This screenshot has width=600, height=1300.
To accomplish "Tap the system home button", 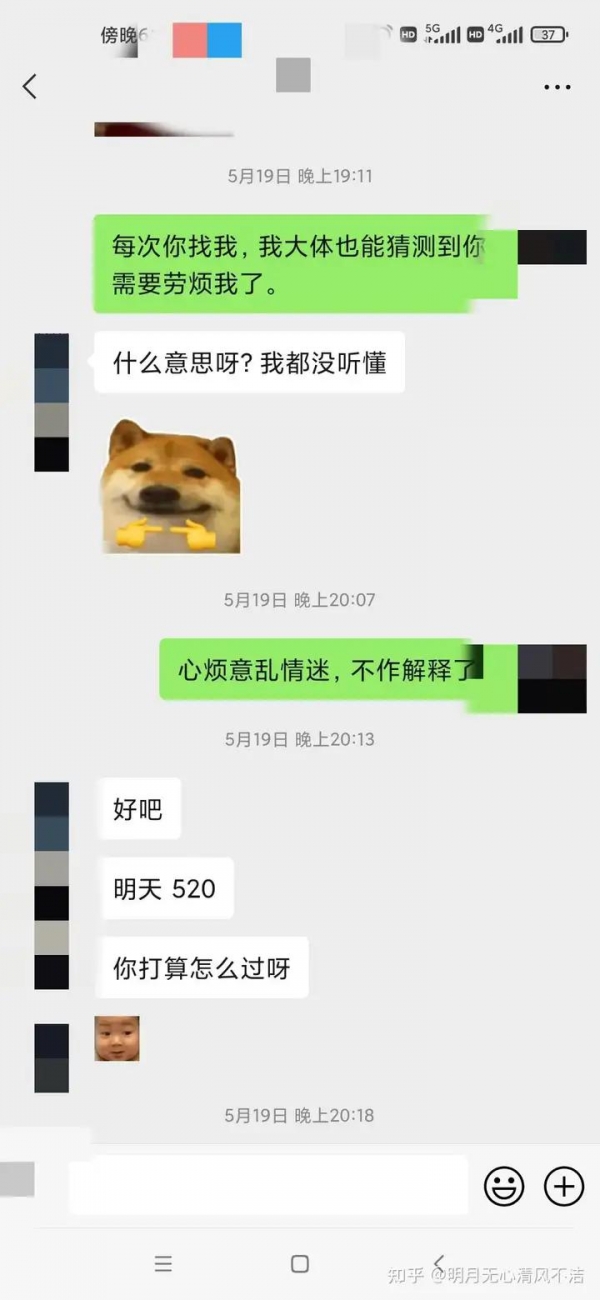I will 299,1264.
